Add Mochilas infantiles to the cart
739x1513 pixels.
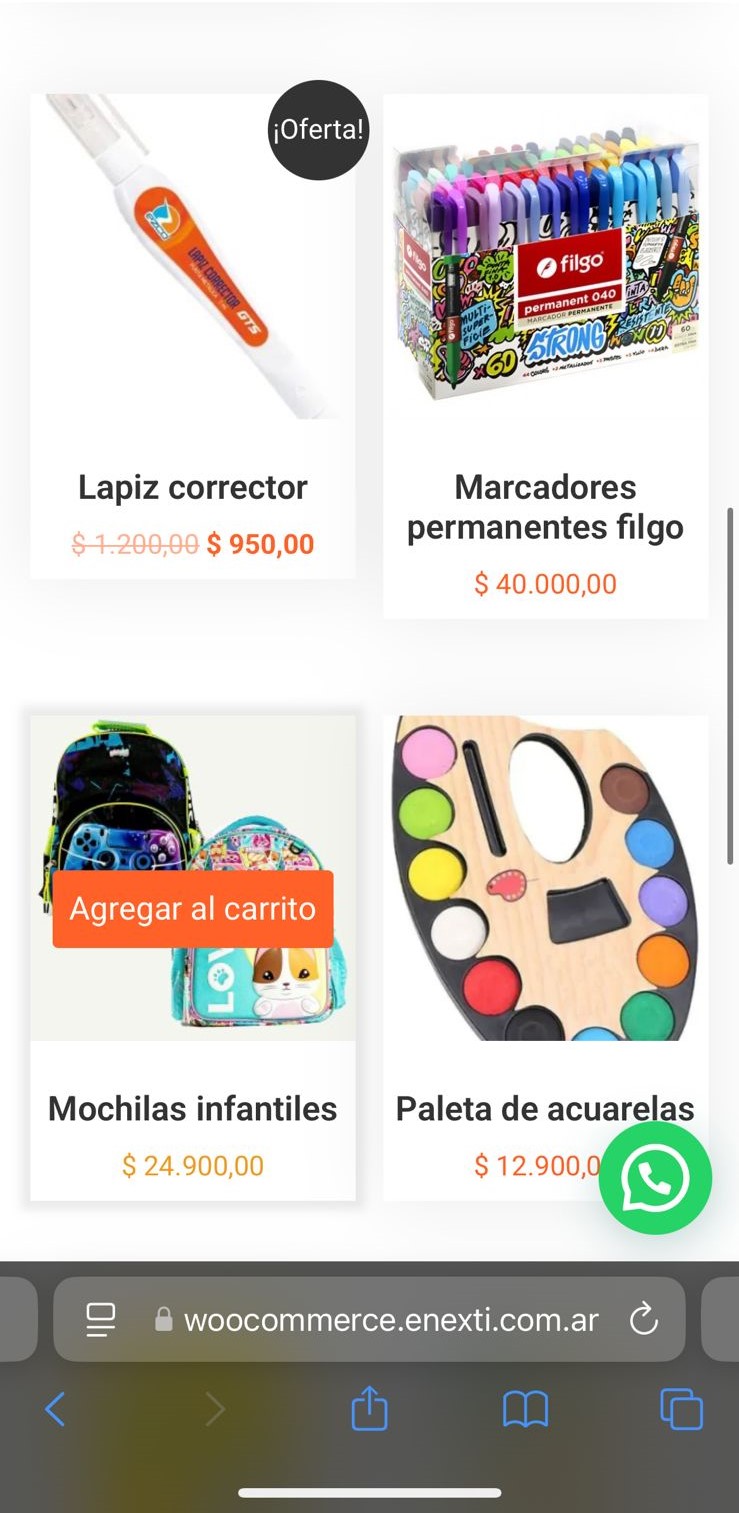tap(193, 909)
